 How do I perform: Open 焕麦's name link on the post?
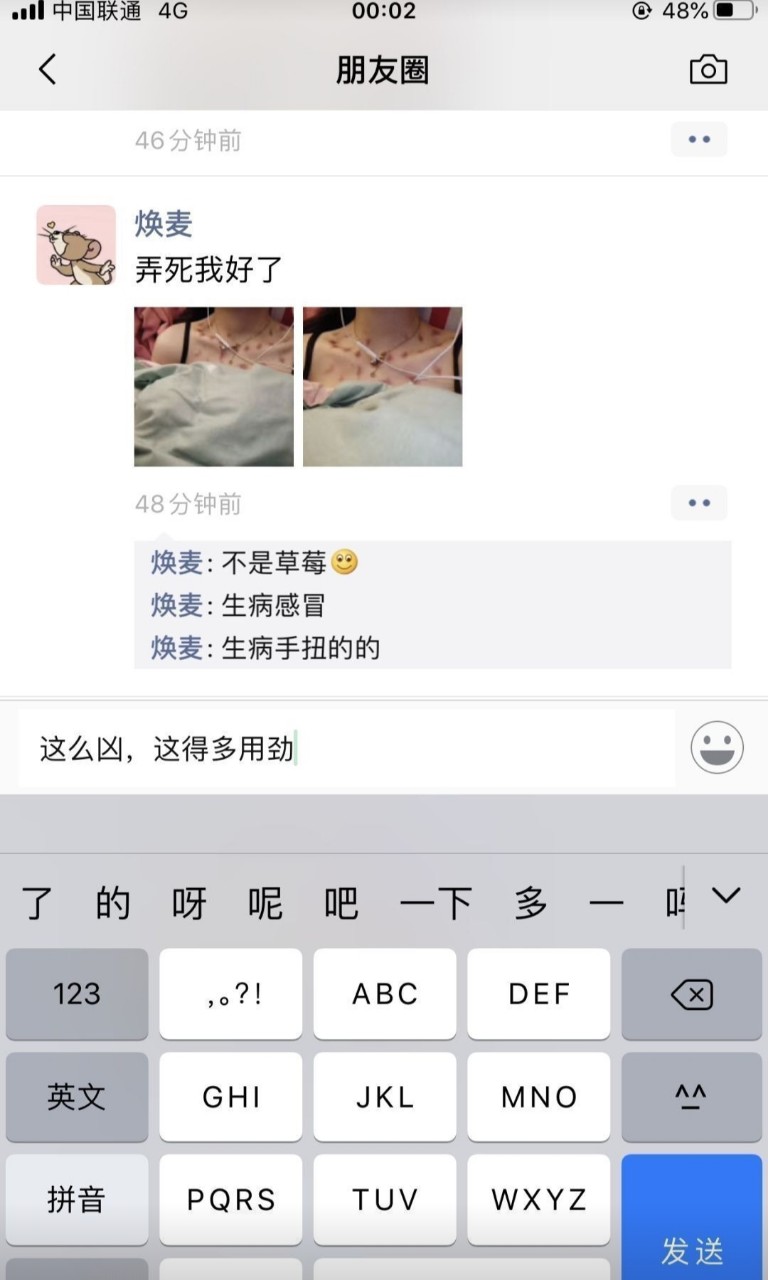163,224
